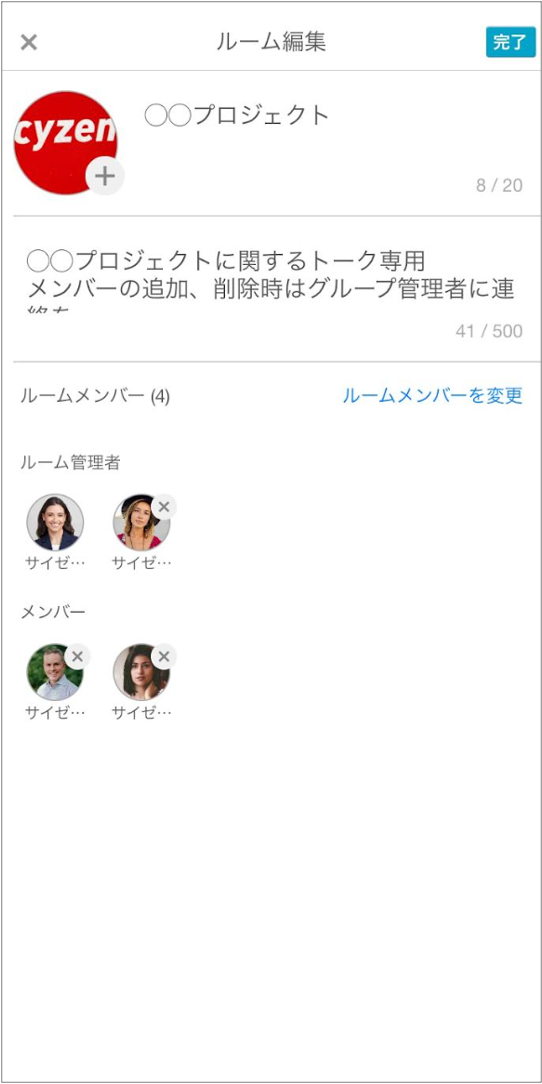542x1084 pixels.
Task: Remove the second room administrator with X
Action: [164, 507]
